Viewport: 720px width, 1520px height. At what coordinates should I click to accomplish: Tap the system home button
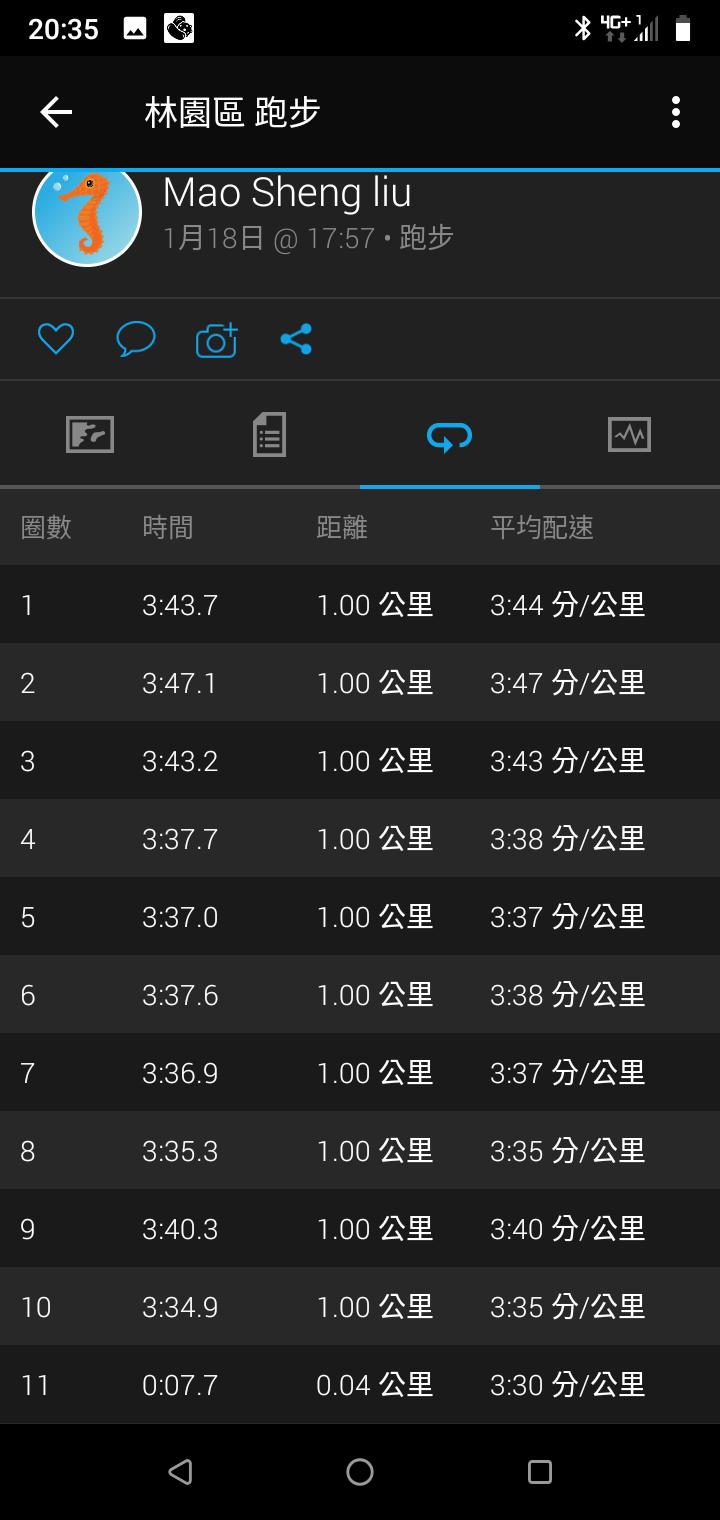360,1471
